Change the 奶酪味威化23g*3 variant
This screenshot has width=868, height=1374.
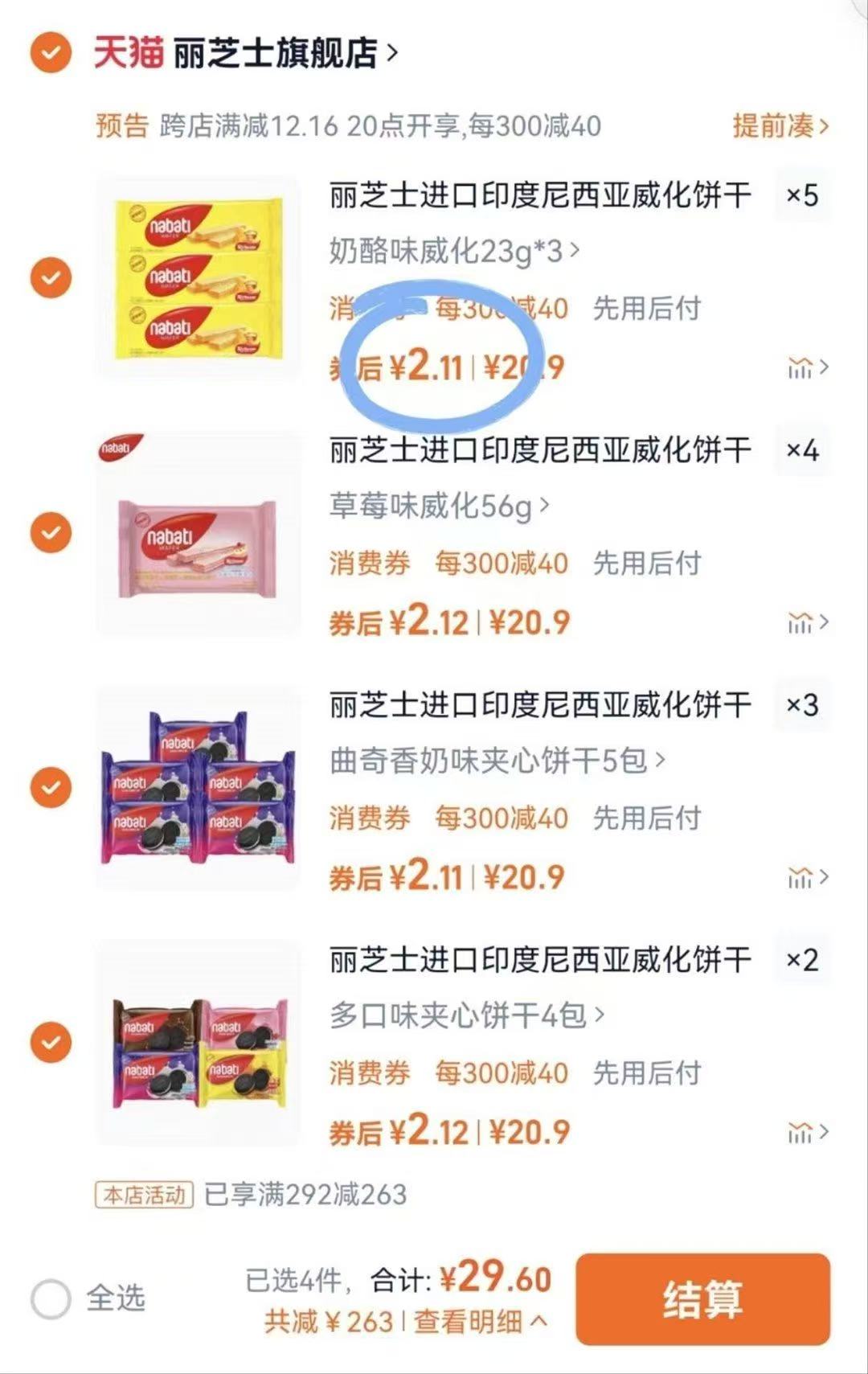pos(453,252)
